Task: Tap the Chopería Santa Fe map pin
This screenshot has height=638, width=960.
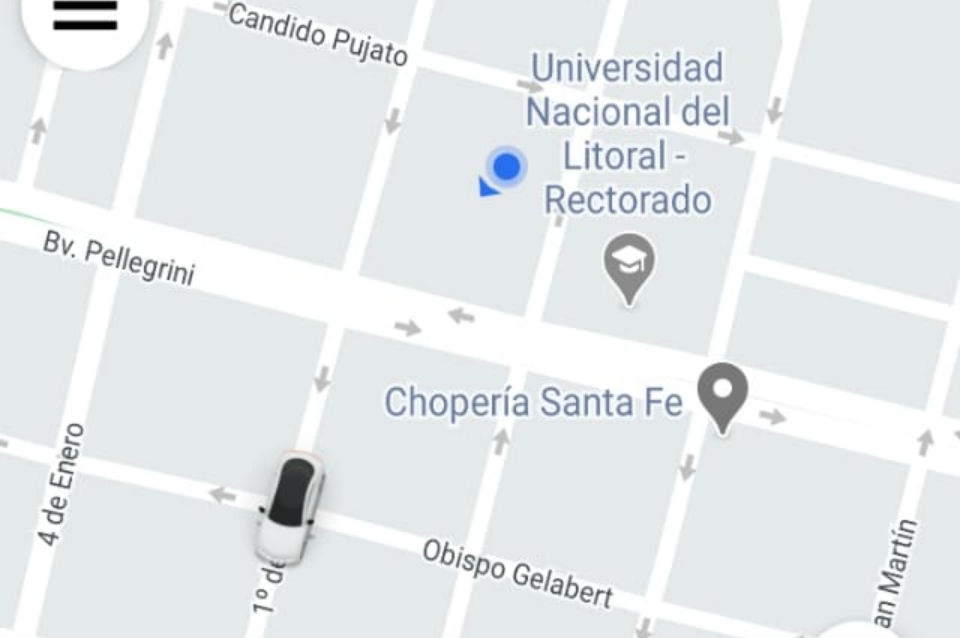Action: click(x=722, y=393)
